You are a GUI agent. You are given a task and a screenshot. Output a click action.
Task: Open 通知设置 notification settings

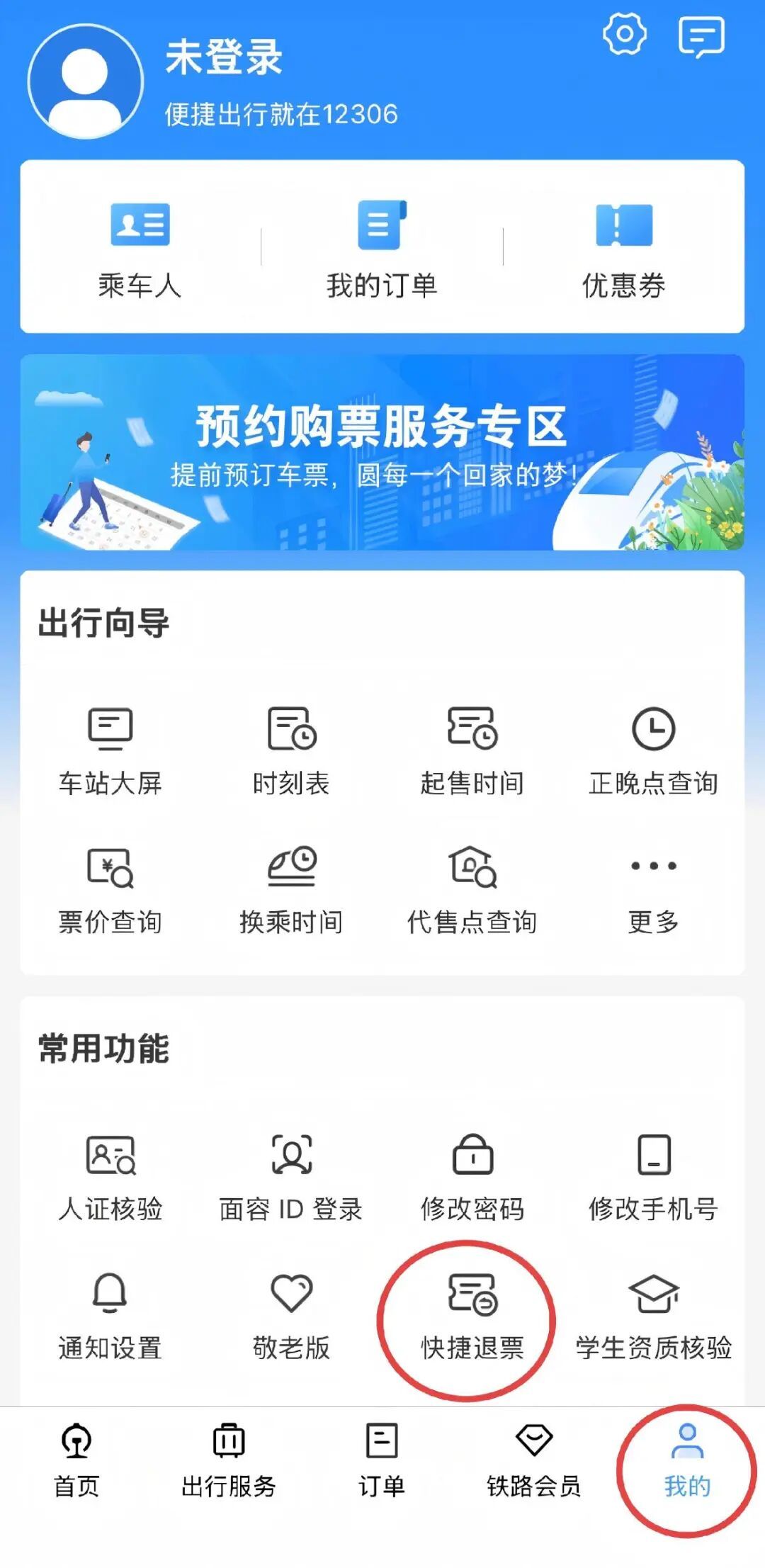click(110, 1318)
